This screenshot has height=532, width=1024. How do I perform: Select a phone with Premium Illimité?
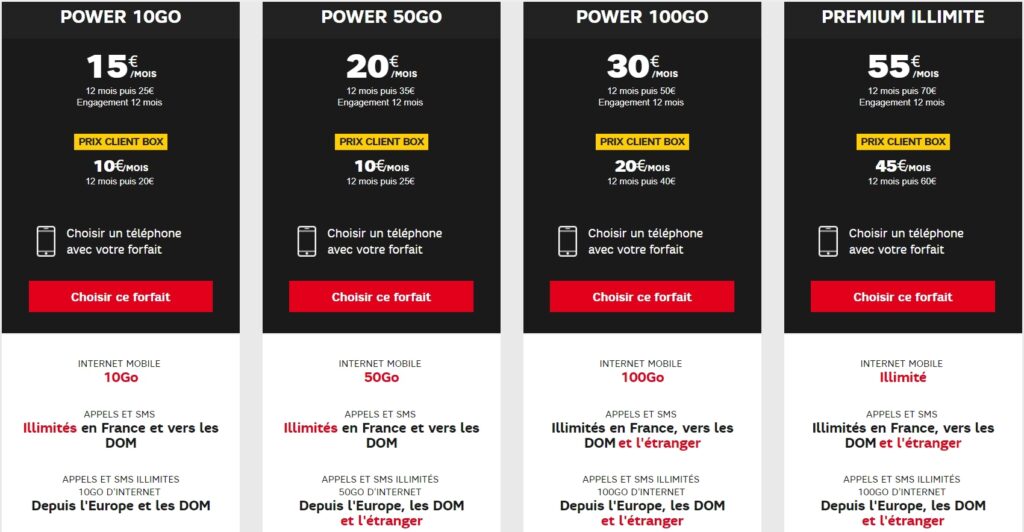point(905,241)
